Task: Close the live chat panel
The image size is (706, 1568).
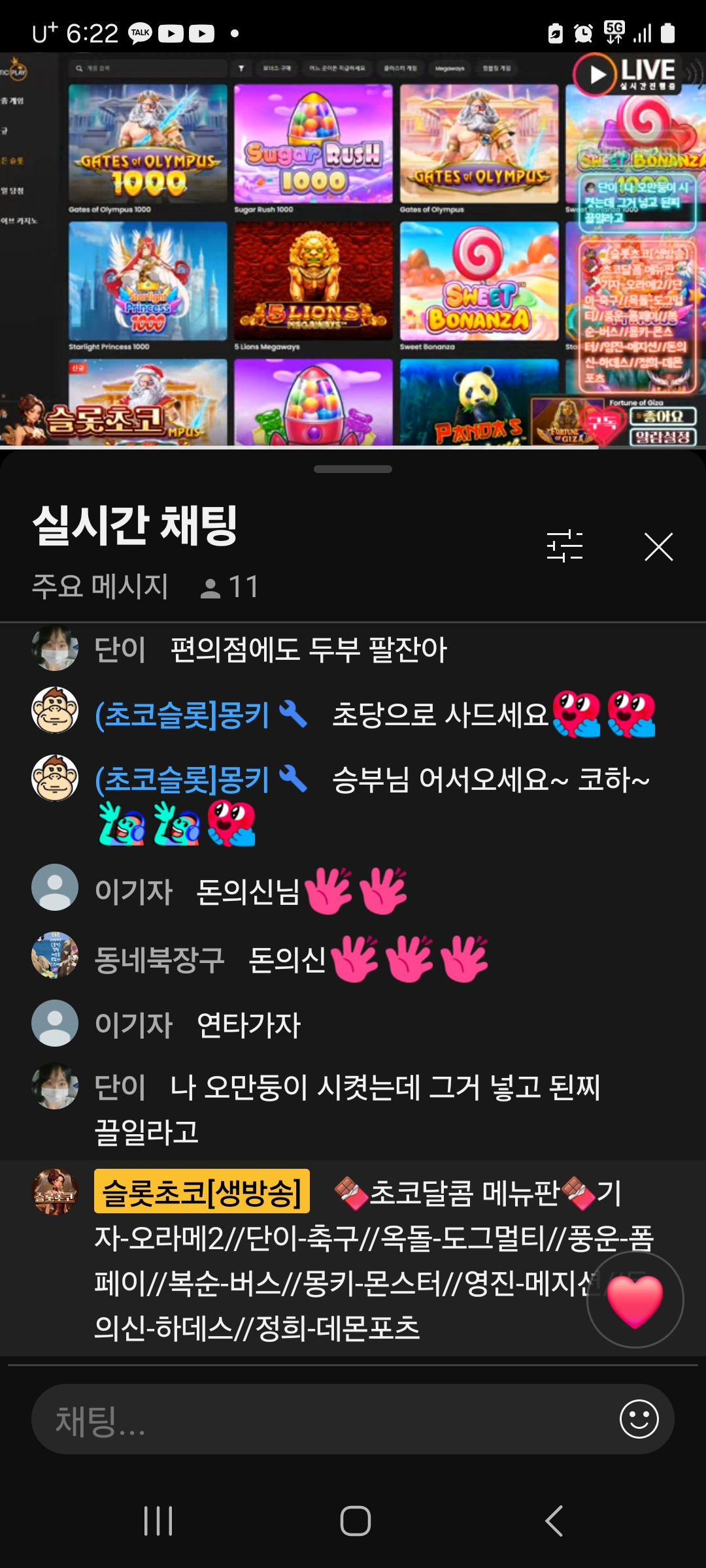Action: (x=658, y=547)
